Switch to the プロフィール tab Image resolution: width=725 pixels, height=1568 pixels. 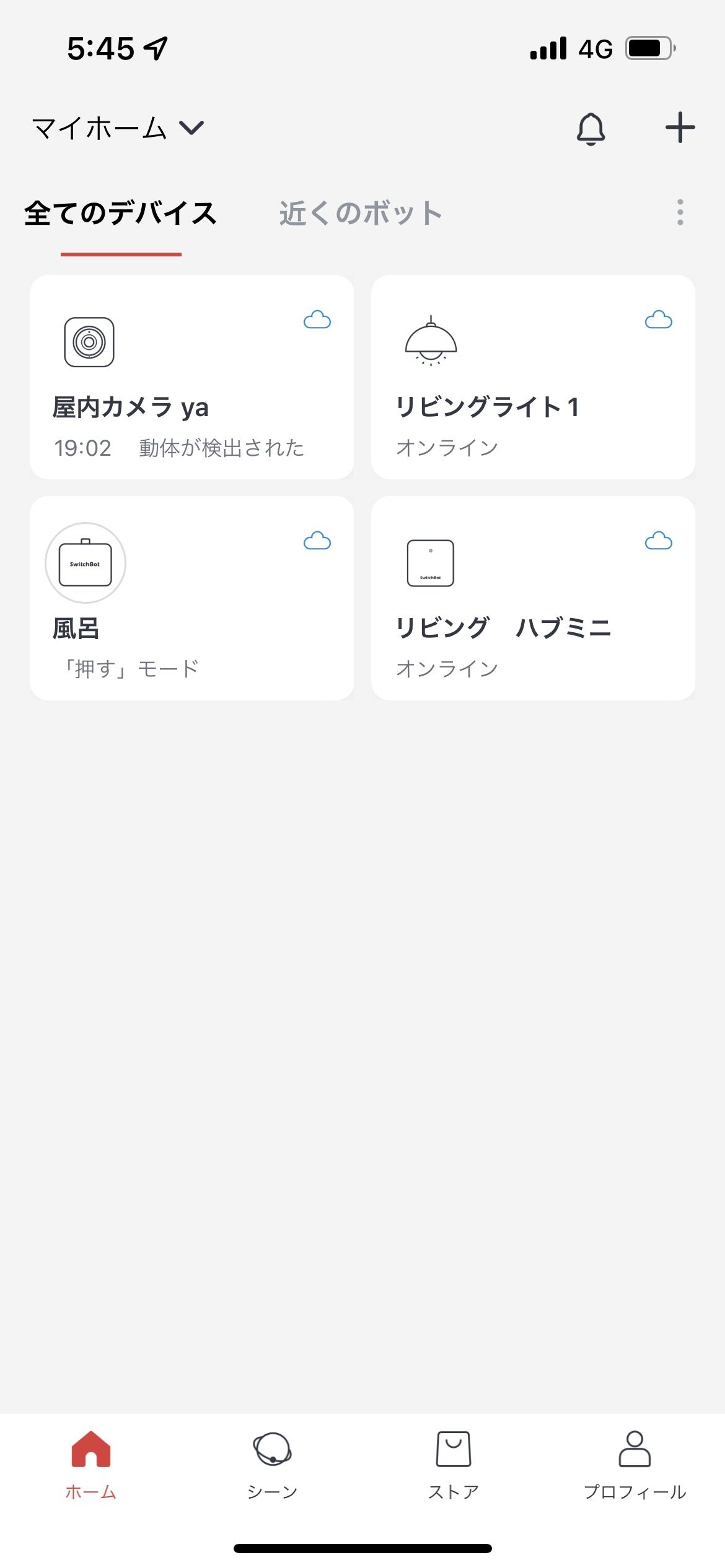coord(635,1465)
